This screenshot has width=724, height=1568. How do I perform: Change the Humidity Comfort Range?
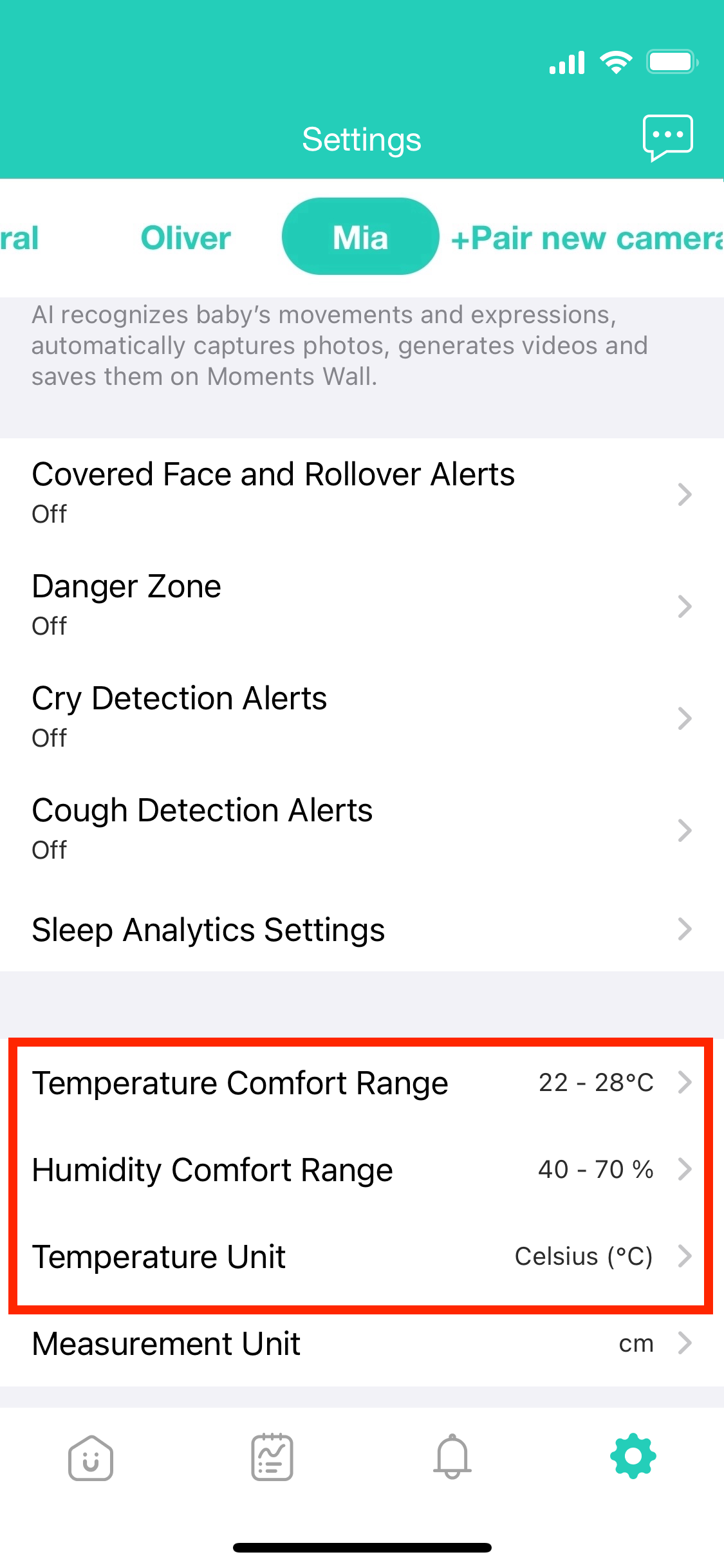362,1170
